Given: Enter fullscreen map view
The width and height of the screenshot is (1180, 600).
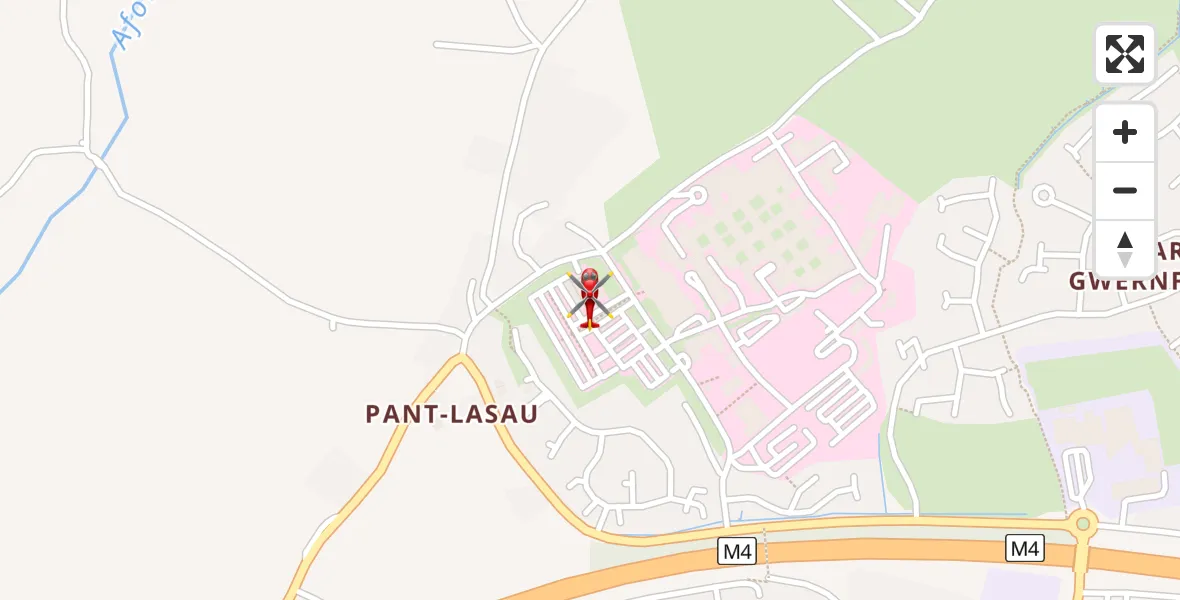Looking at the screenshot, I should pyautogui.click(x=1125, y=54).
